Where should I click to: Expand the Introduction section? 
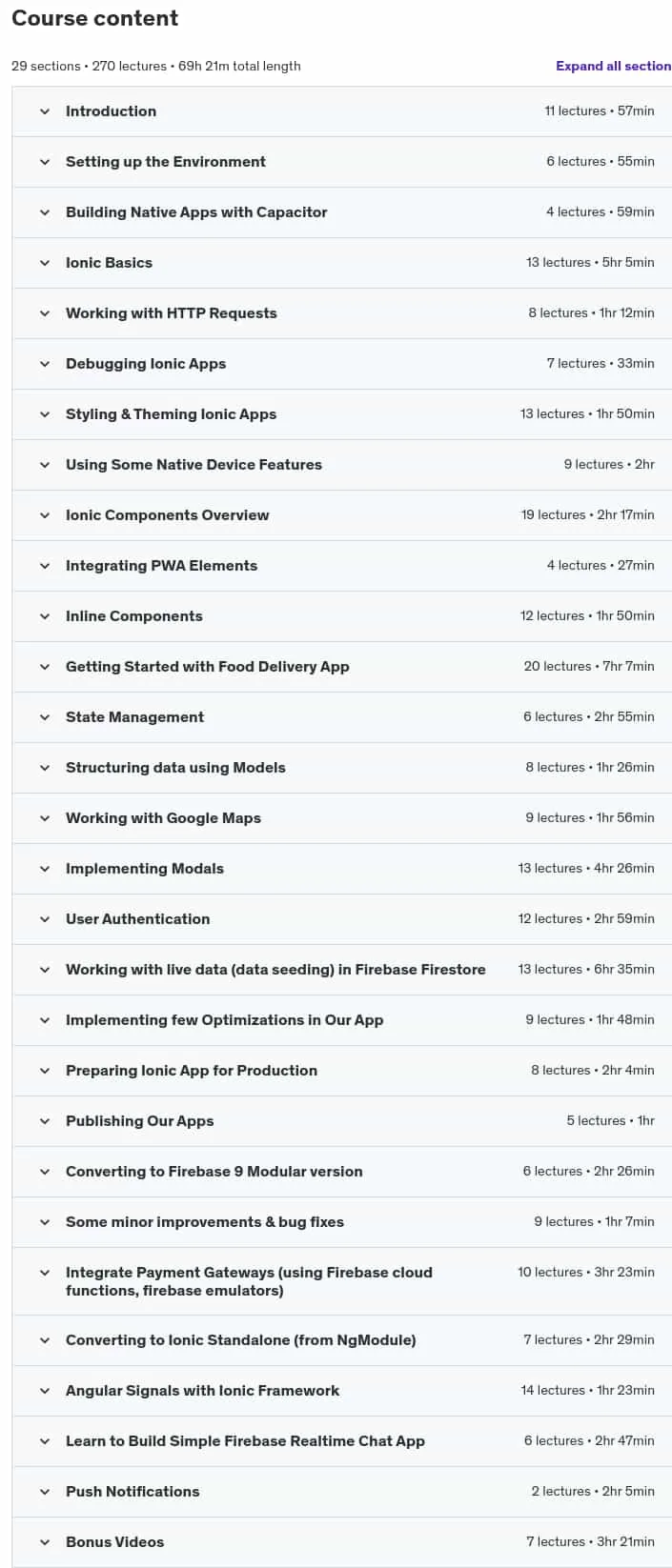tap(341, 111)
